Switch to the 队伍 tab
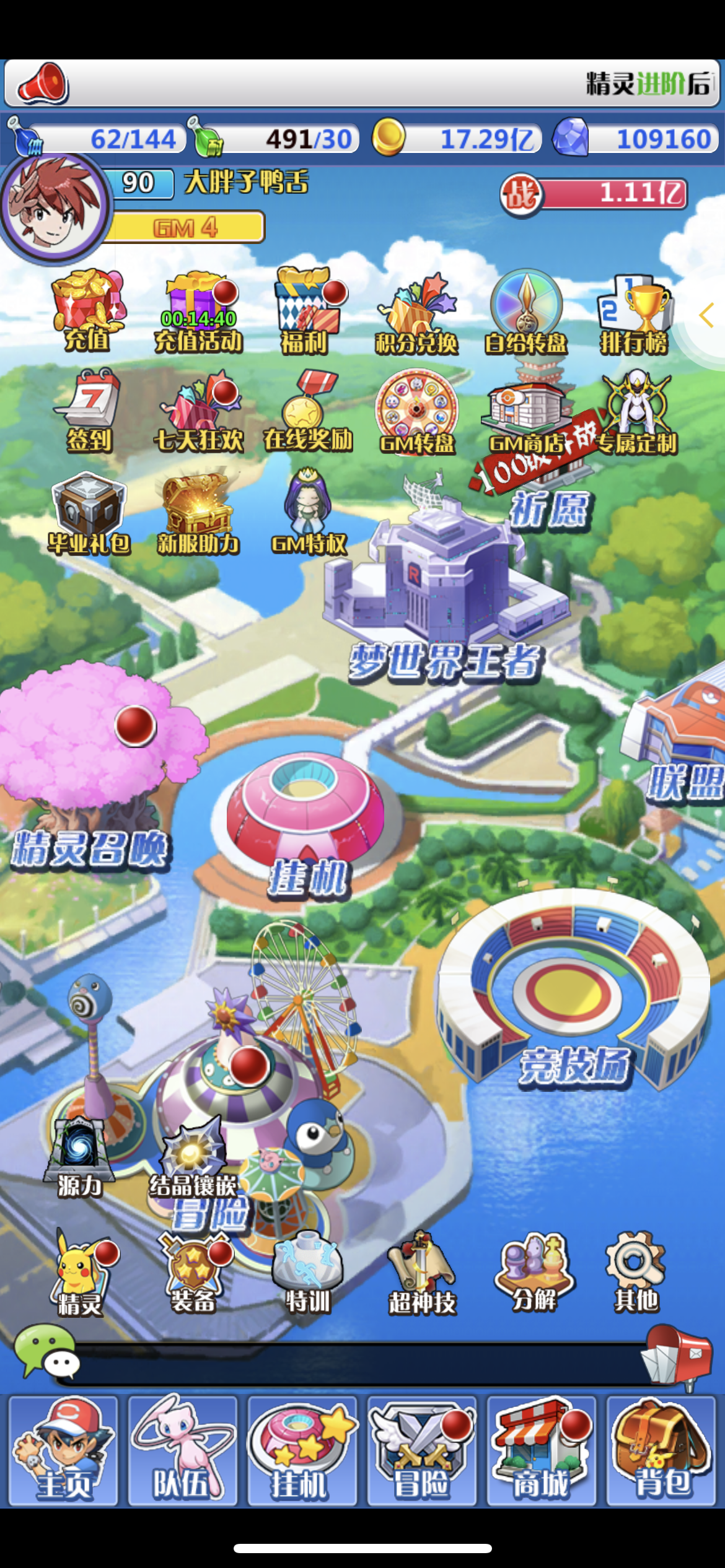 pyautogui.click(x=182, y=1450)
